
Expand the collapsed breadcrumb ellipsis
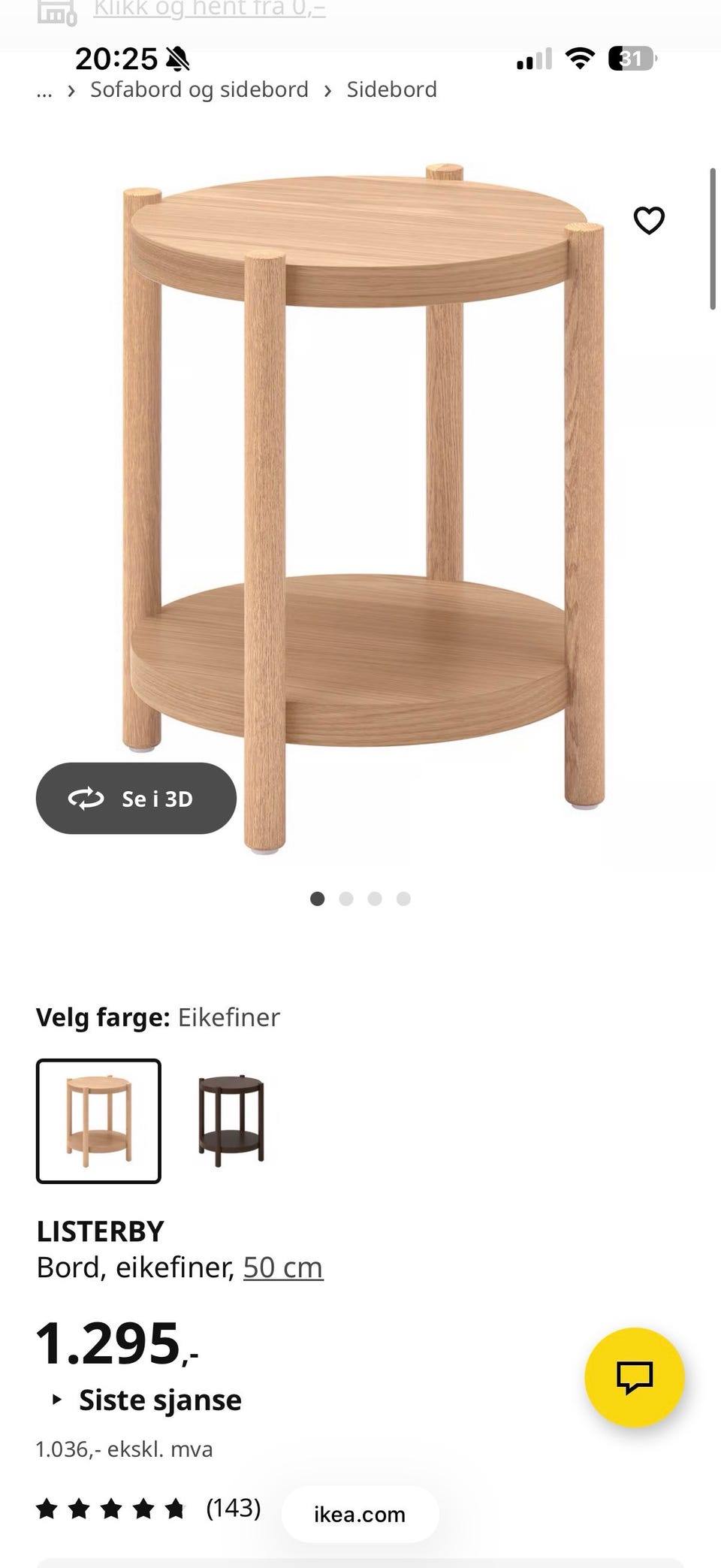[x=44, y=90]
